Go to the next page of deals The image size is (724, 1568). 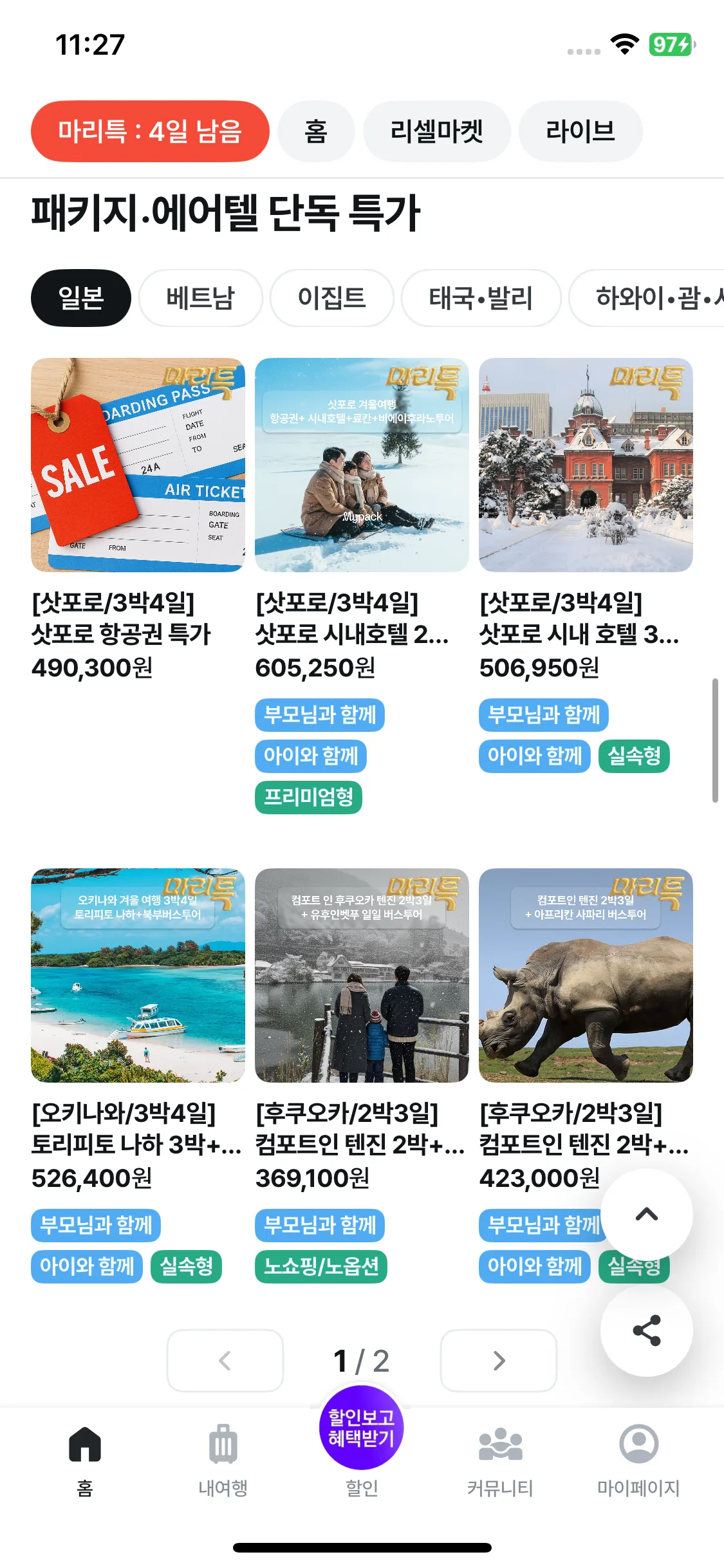[x=498, y=1360]
